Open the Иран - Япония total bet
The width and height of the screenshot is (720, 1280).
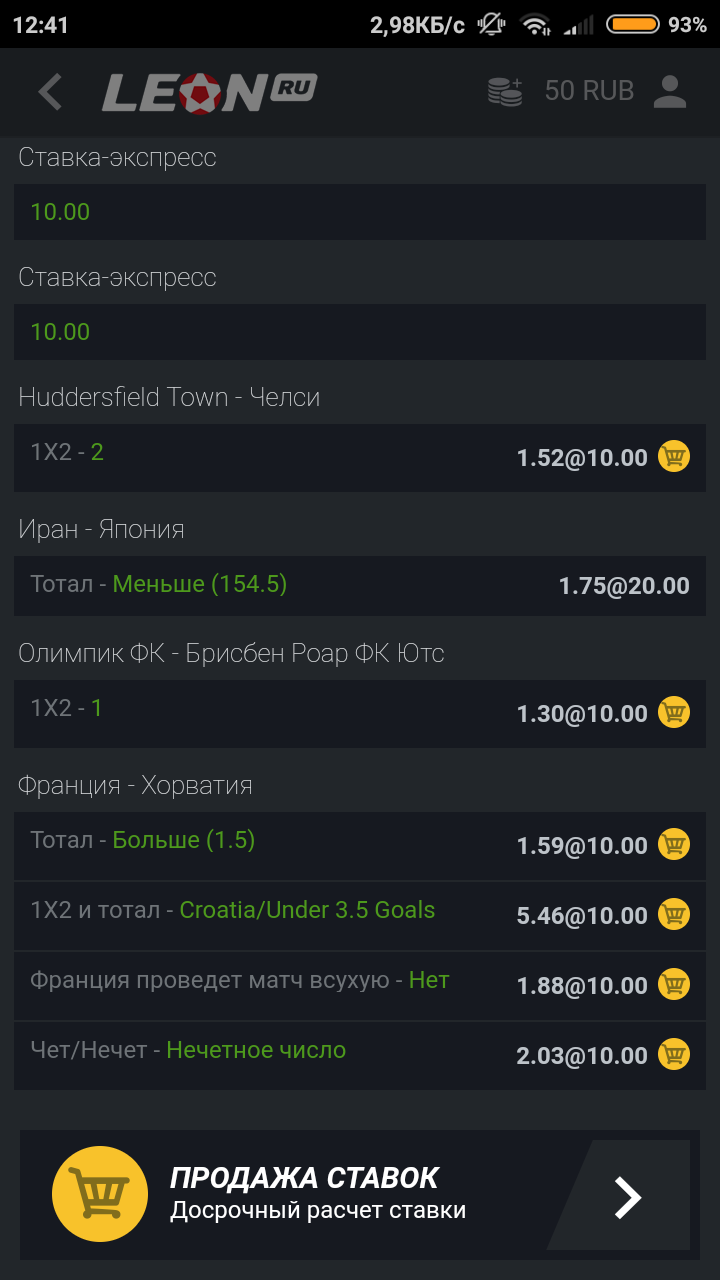[360, 586]
